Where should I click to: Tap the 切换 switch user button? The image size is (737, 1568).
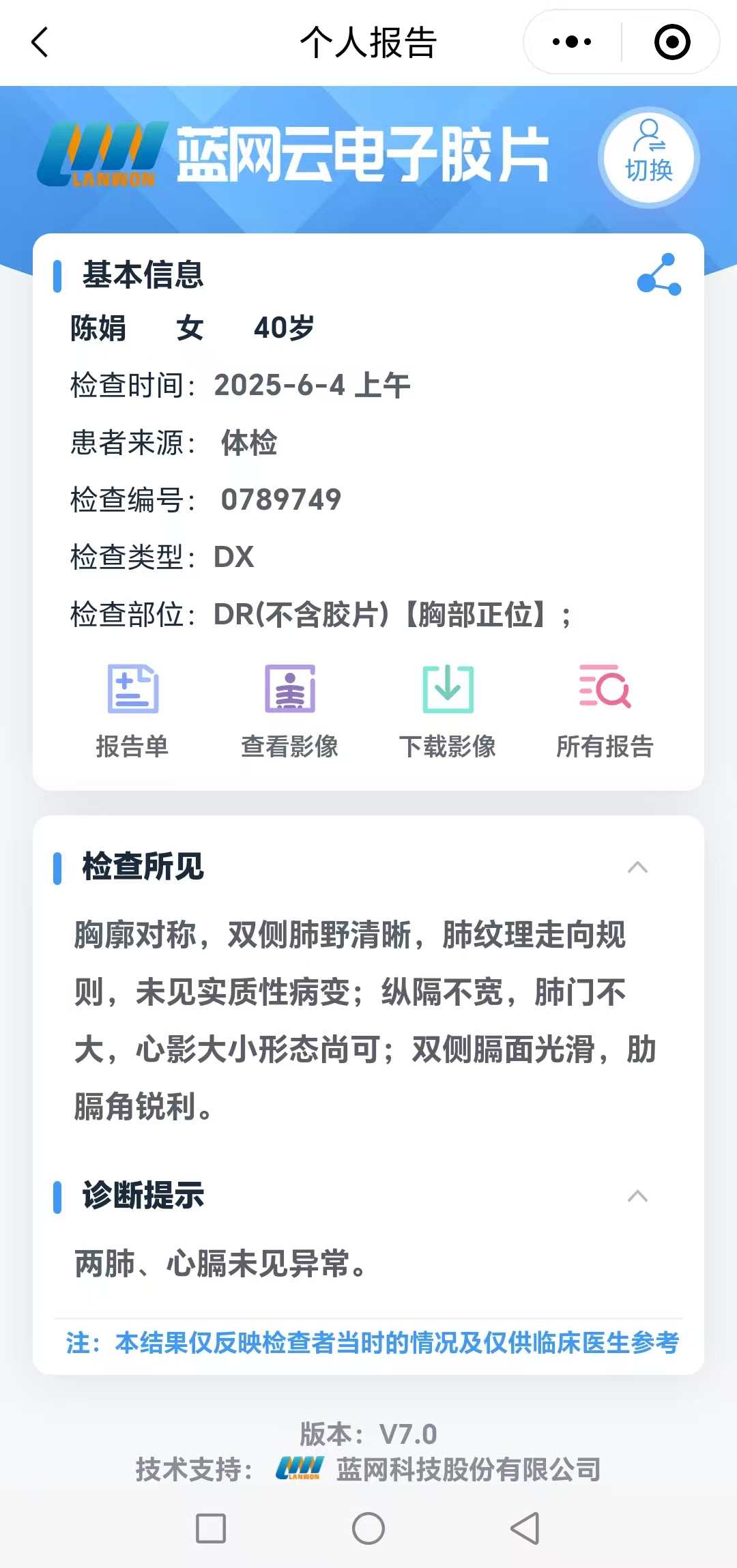click(x=648, y=158)
